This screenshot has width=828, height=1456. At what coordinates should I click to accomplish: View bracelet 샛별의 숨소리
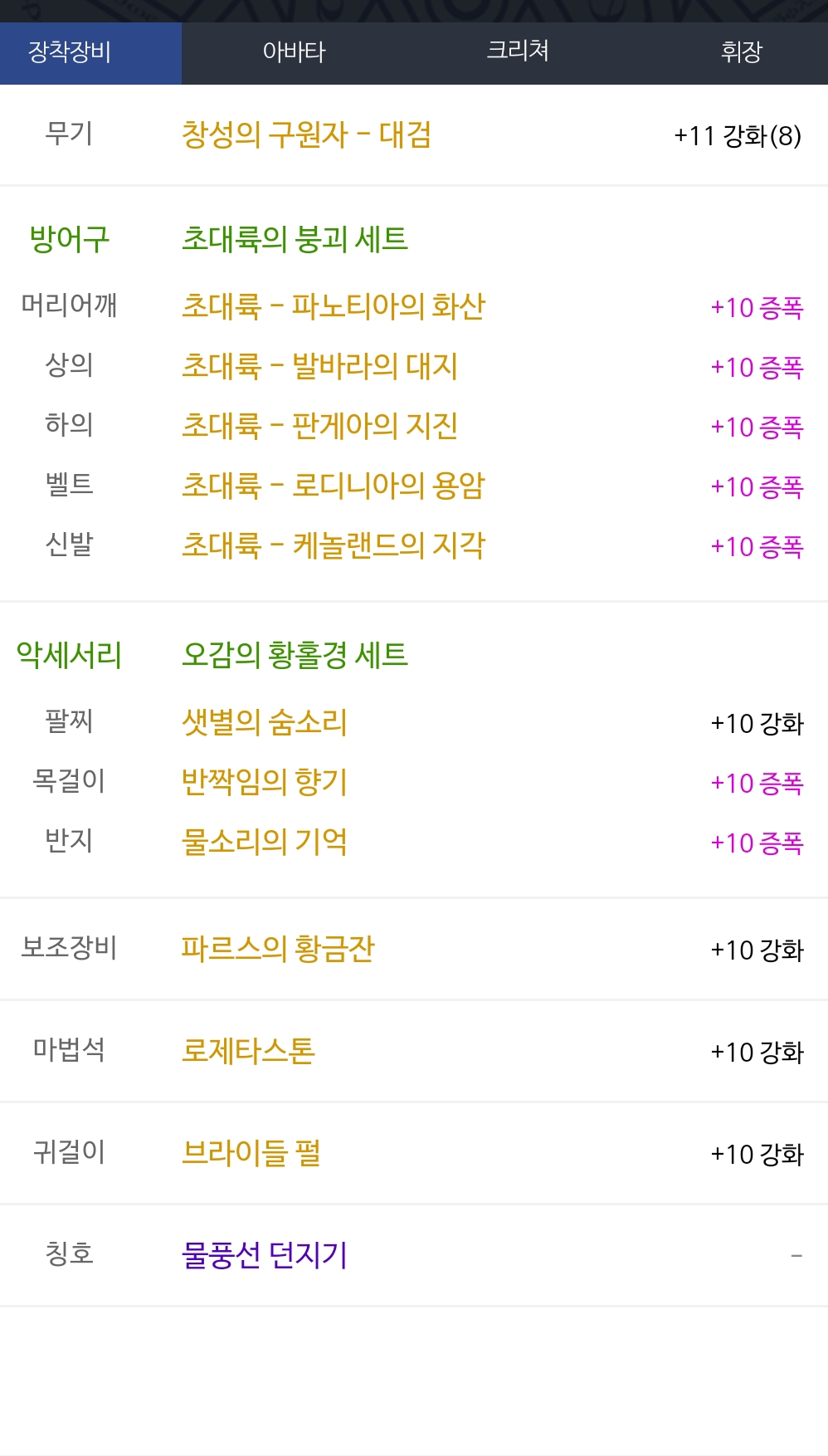click(x=265, y=722)
